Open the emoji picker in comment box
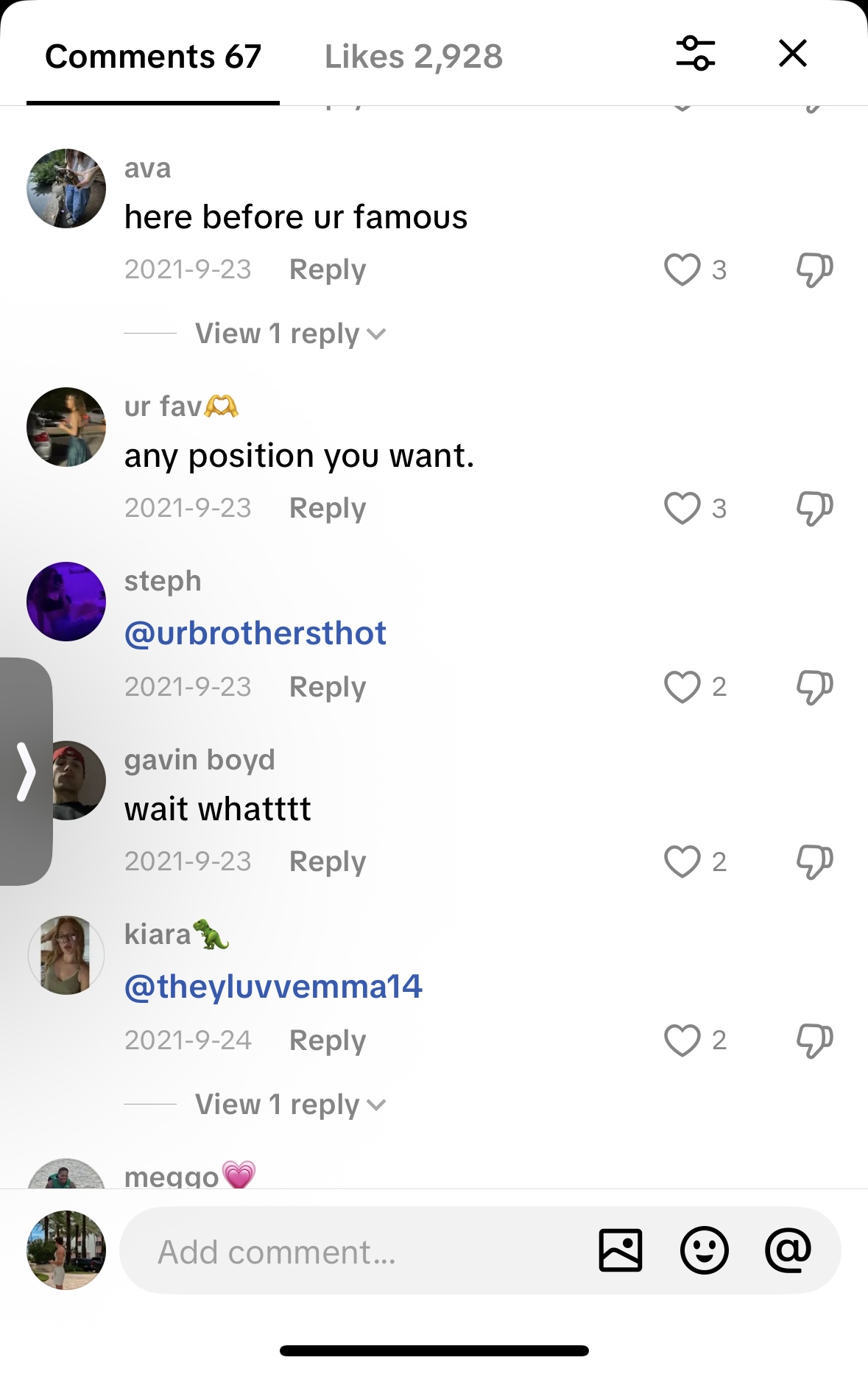Image resolution: width=868 pixels, height=1374 pixels. pos(705,1250)
